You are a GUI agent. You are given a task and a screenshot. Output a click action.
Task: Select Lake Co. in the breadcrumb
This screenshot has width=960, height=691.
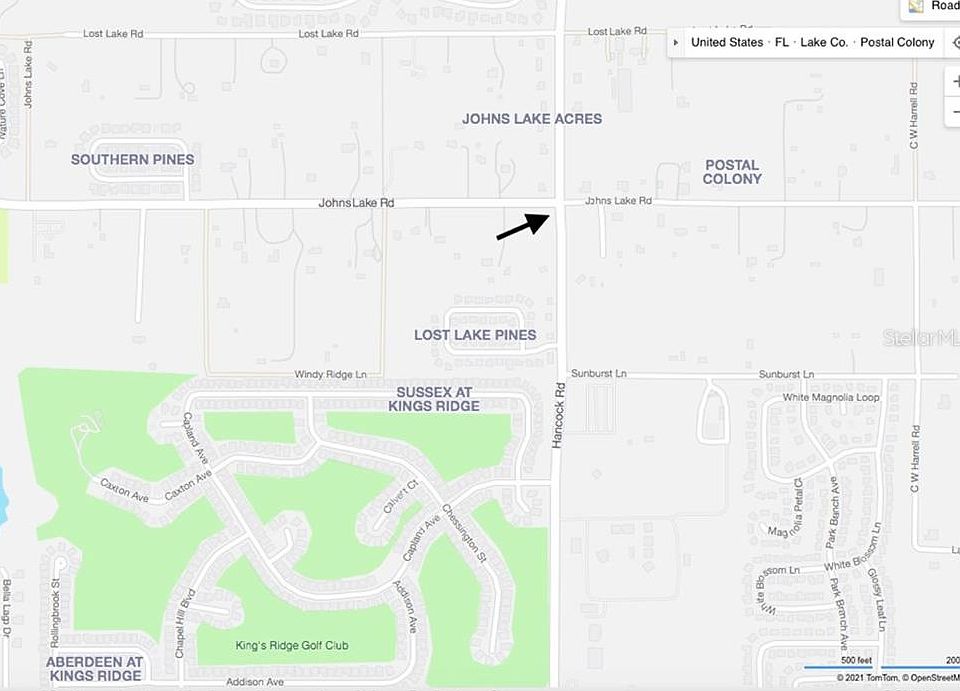(x=824, y=43)
